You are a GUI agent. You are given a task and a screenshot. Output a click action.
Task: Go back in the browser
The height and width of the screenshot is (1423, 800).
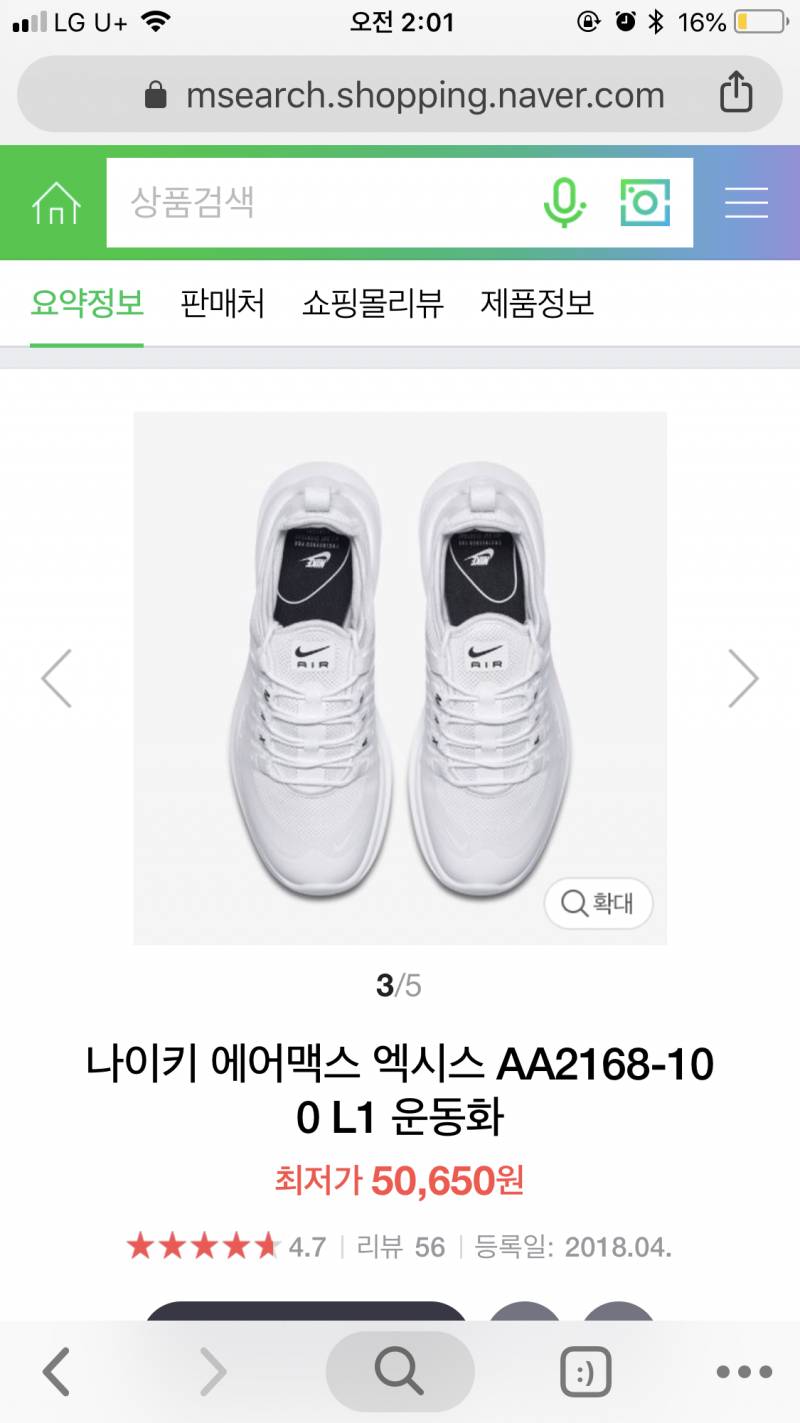(57, 1371)
